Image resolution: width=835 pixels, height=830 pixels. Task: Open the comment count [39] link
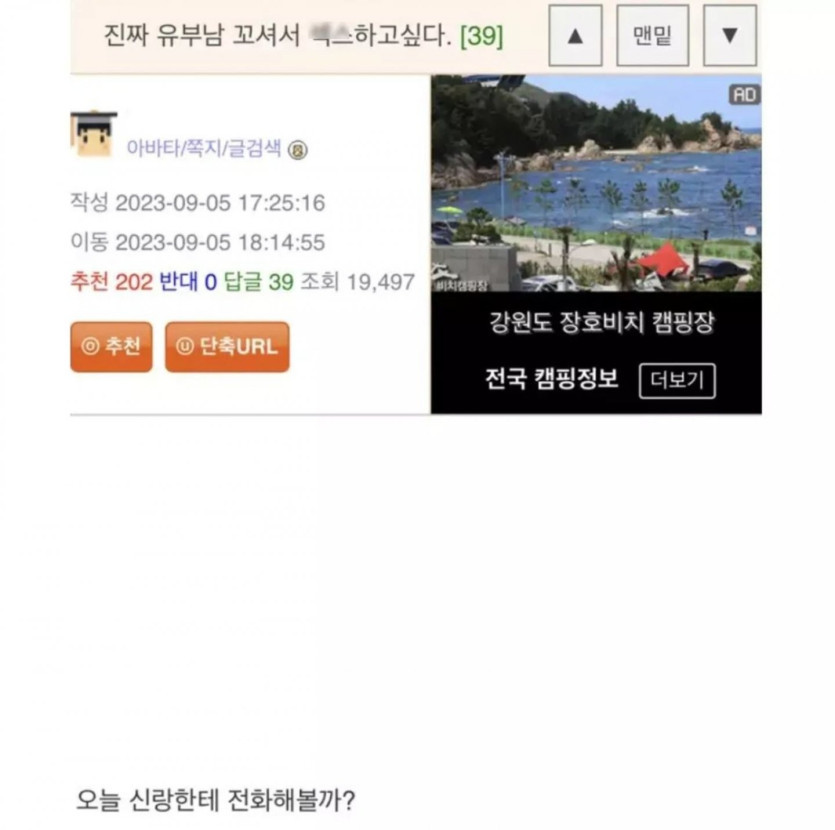pyautogui.click(x=481, y=37)
